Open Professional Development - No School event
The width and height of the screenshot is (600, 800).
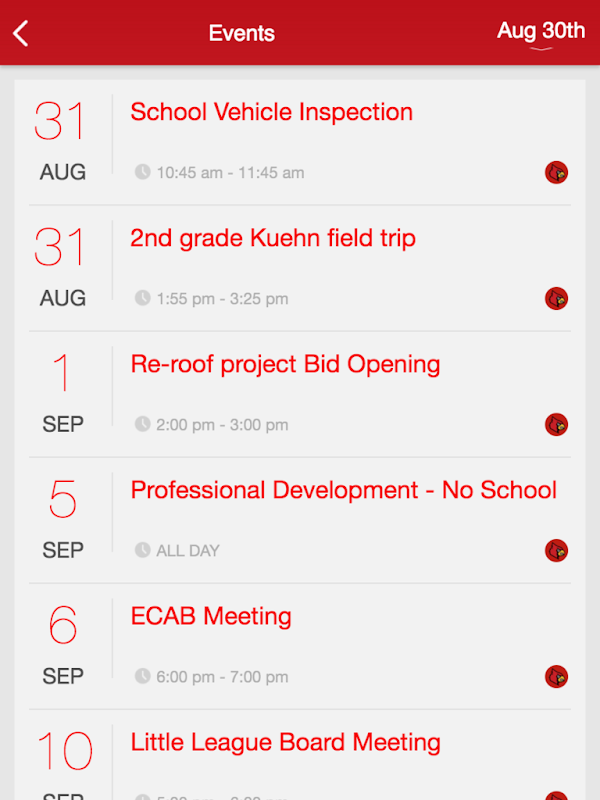(343, 490)
